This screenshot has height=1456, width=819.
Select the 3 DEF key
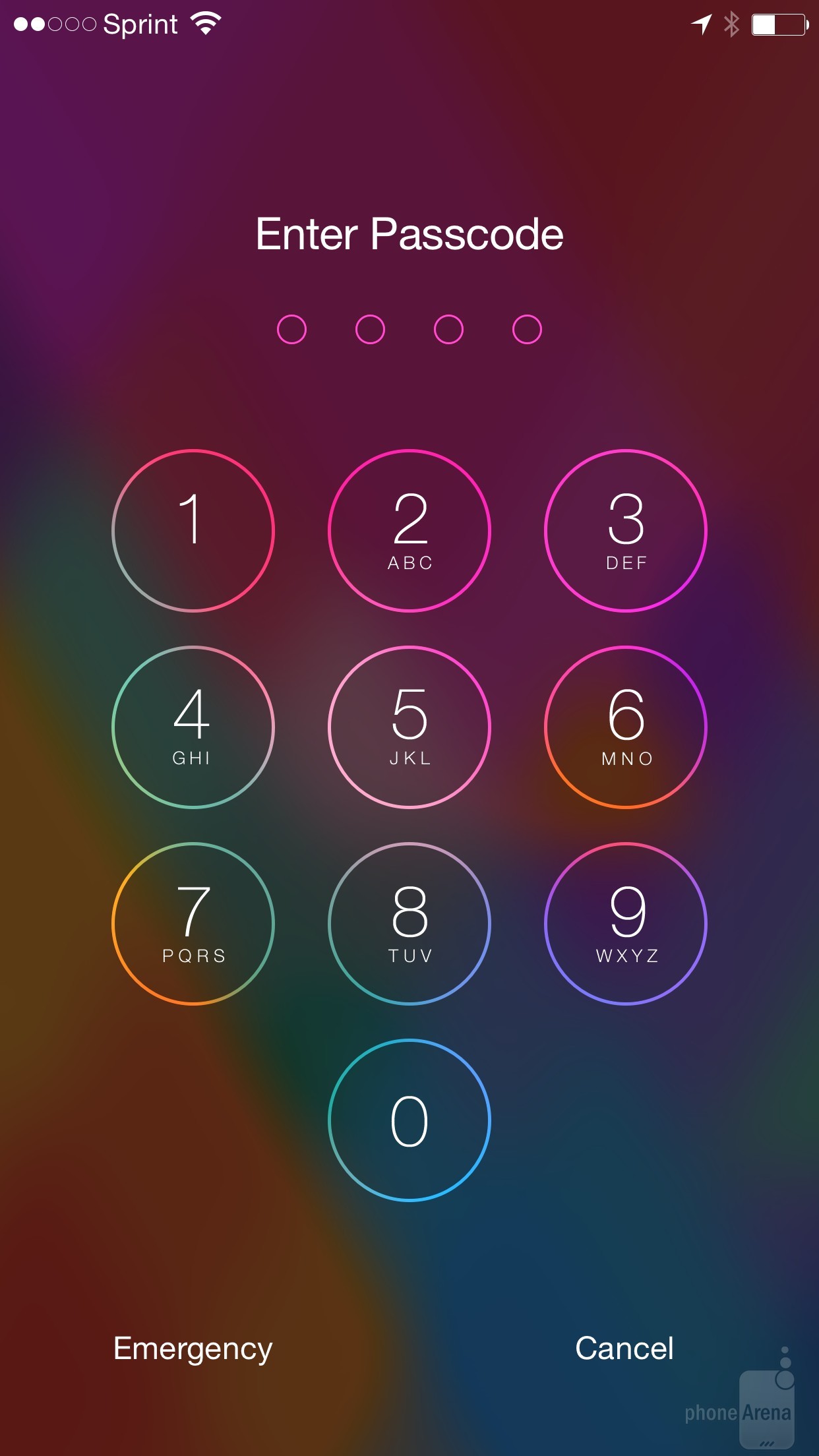pyautogui.click(x=626, y=531)
